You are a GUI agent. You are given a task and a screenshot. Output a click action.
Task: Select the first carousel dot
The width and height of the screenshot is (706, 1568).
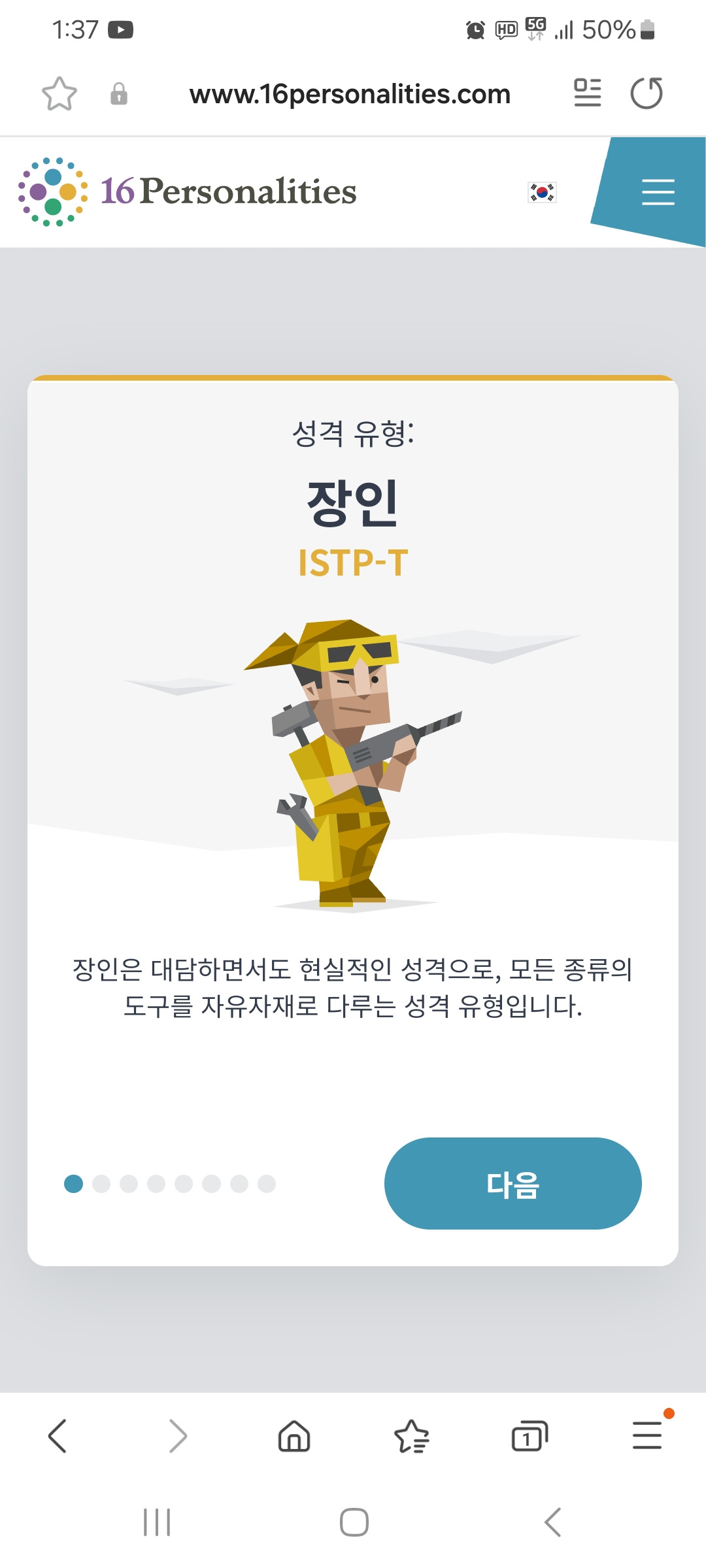73,1183
